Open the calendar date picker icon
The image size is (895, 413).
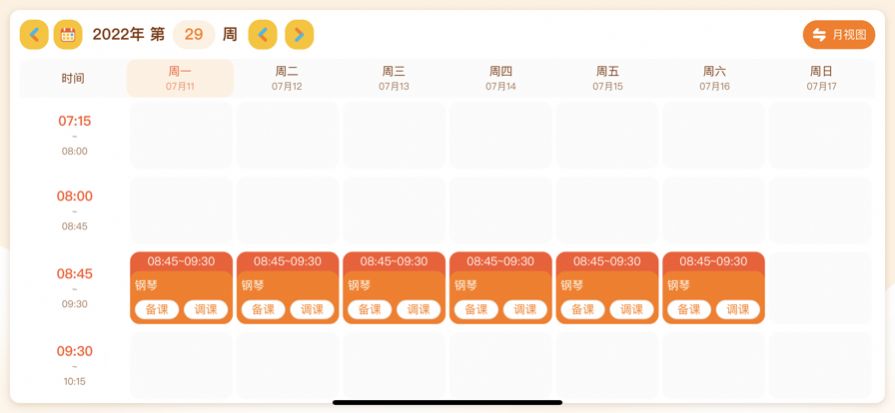coord(68,35)
